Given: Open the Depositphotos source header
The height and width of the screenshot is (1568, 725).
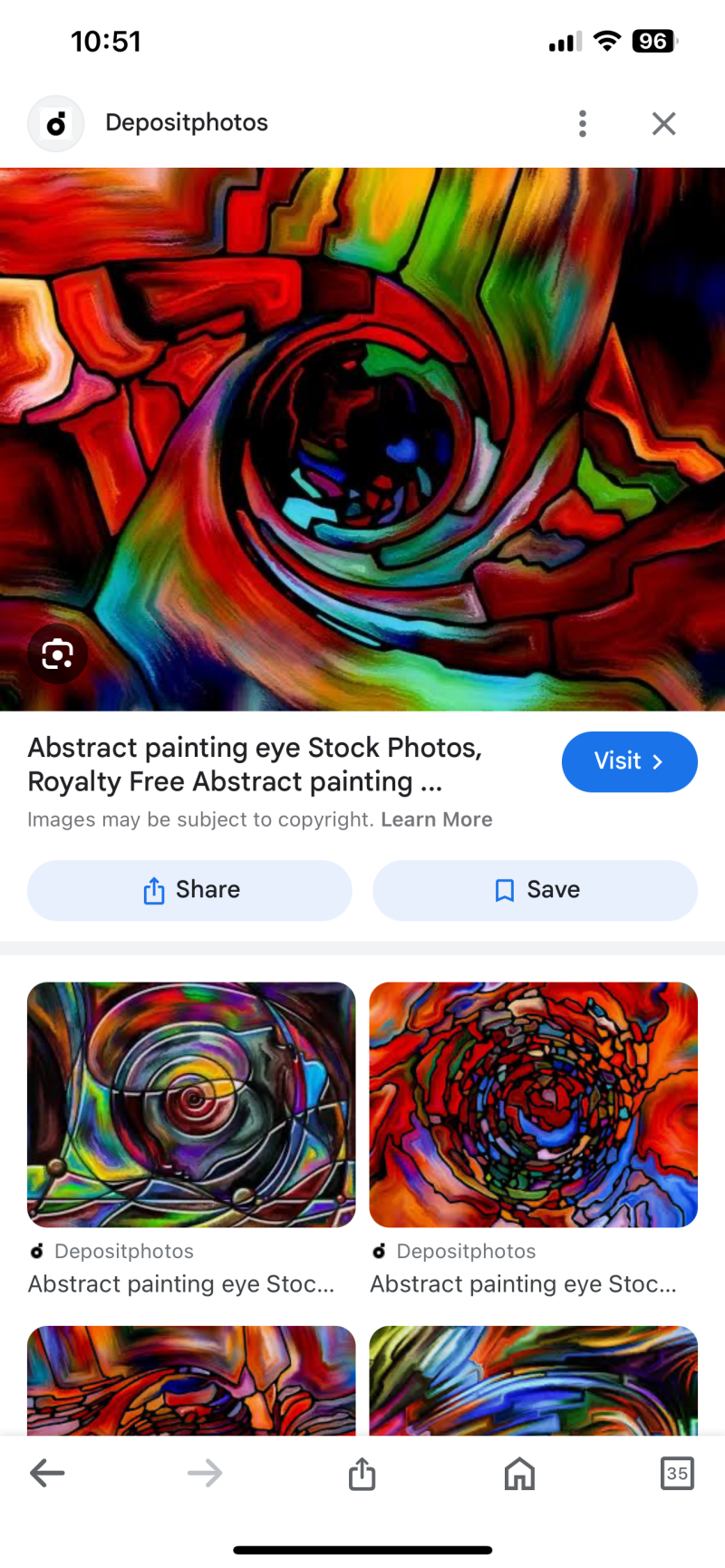Looking at the screenshot, I should [x=187, y=123].
